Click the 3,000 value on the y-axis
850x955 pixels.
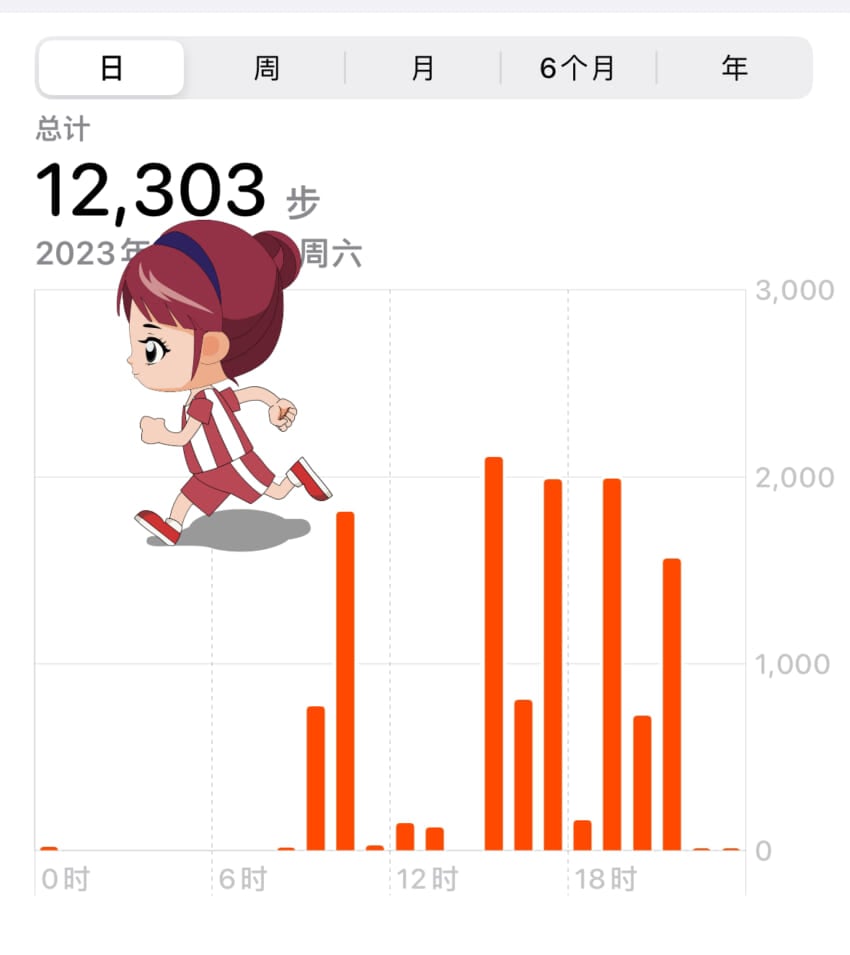tap(794, 289)
